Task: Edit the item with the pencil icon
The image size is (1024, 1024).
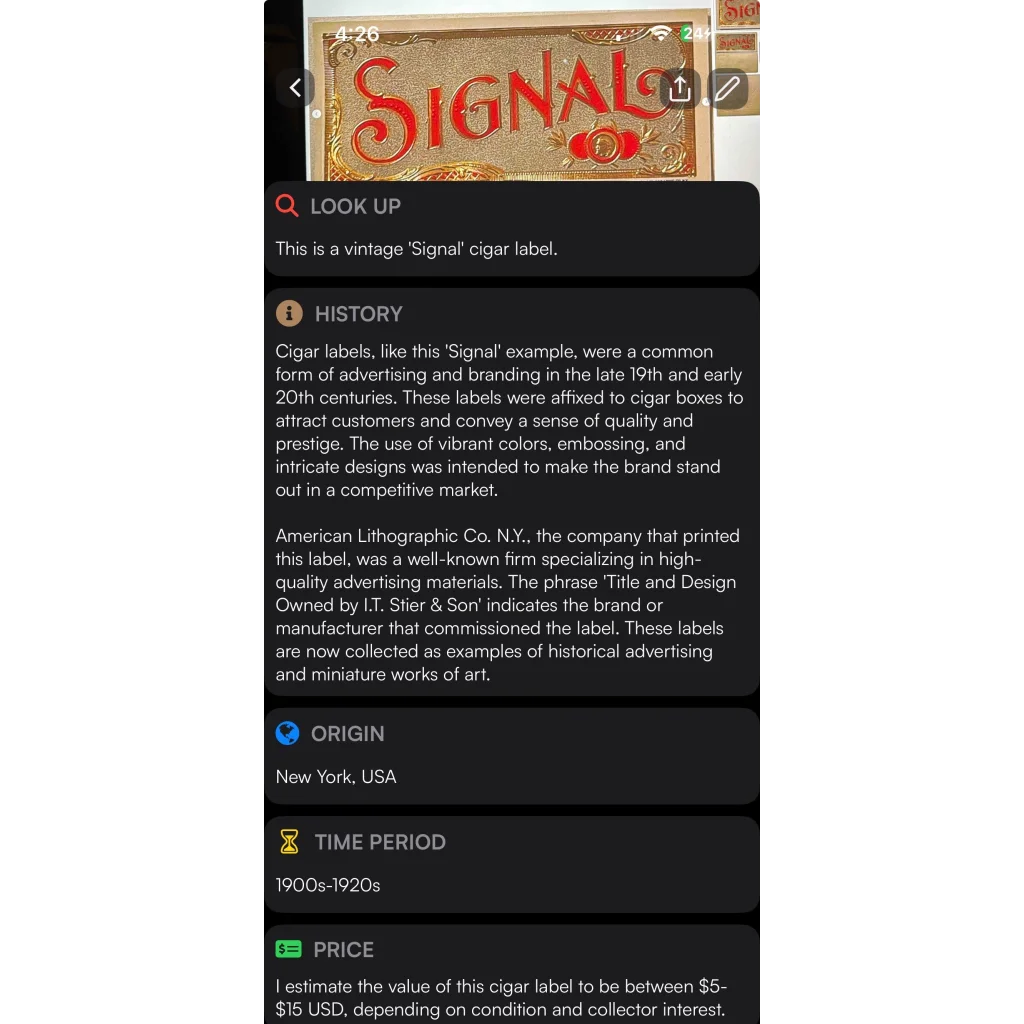Action: click(x=728, y=88)
